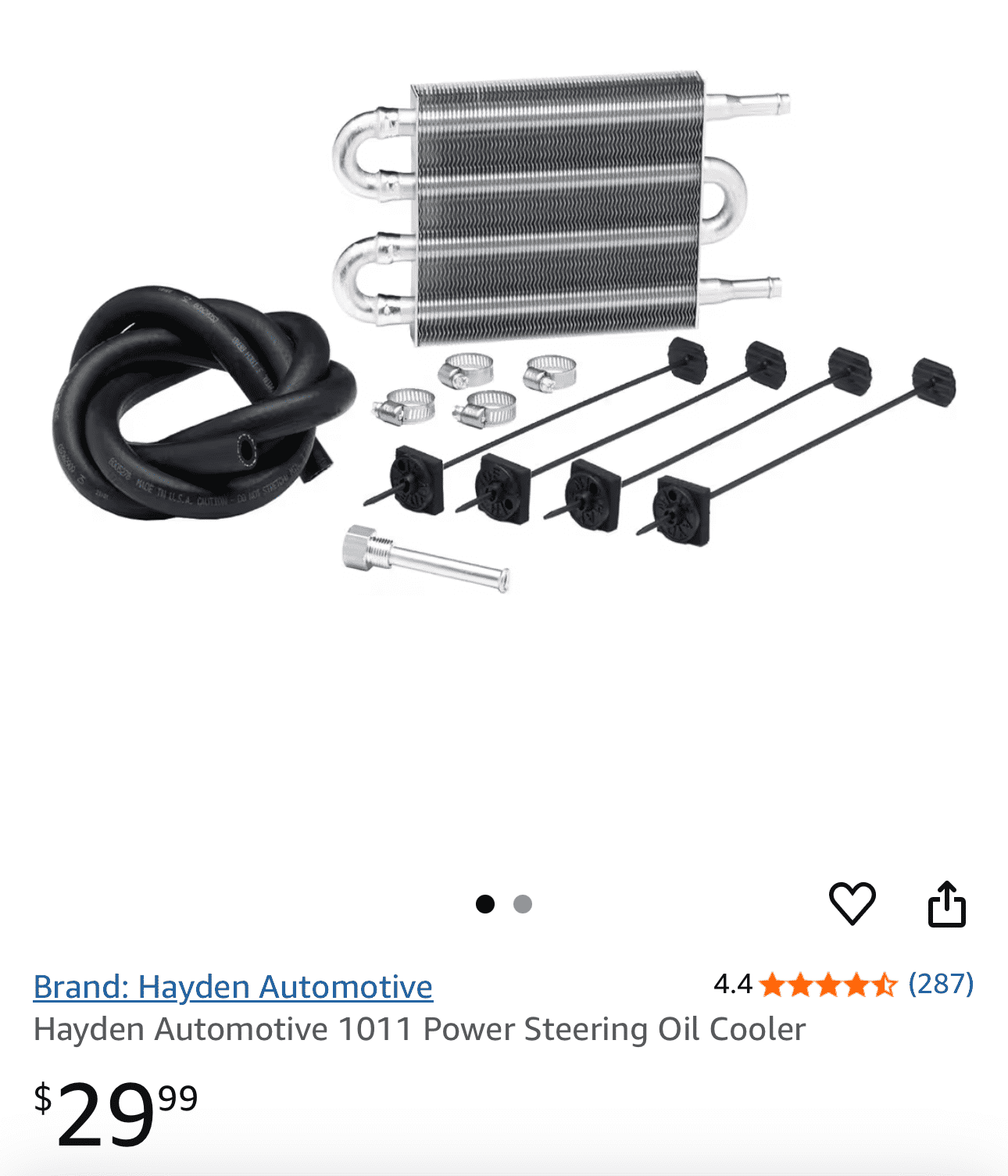Open the Brand: Hayden Automotive link
The image size is (1008, 1176).
tap(233, 987)
